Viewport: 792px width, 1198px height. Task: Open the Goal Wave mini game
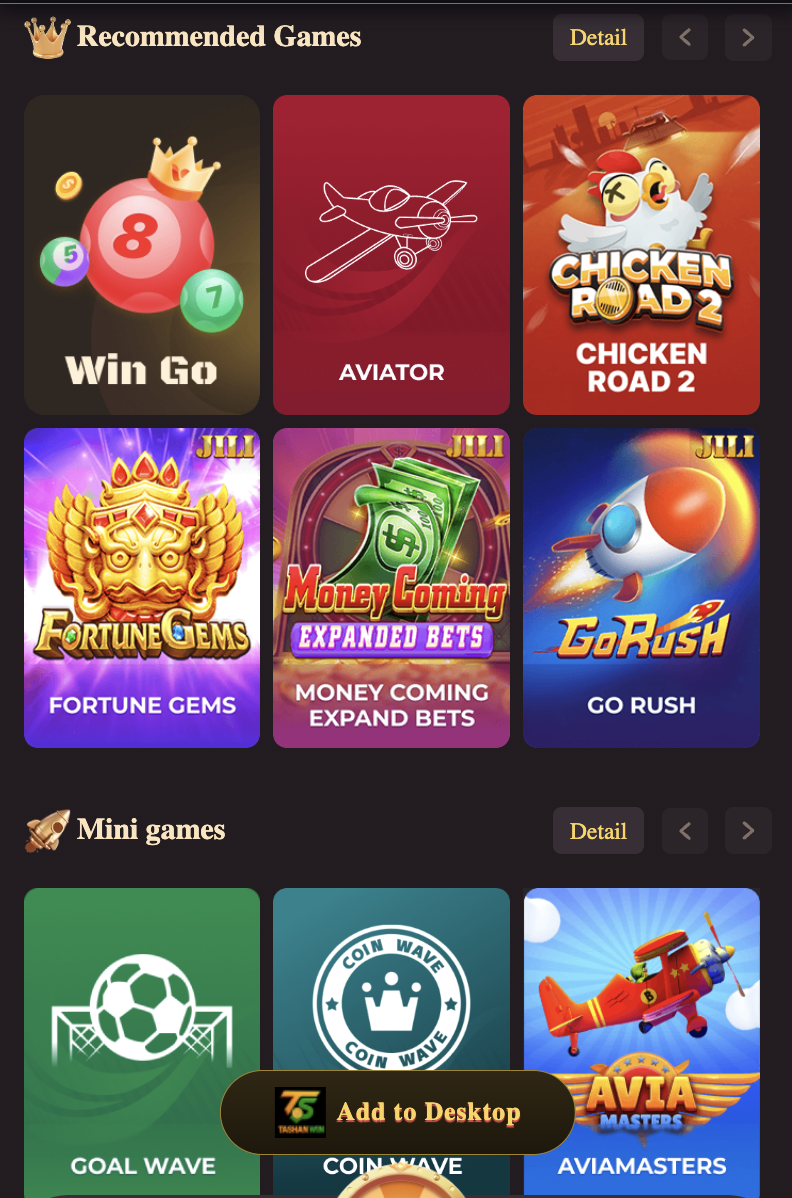(142, 990)
